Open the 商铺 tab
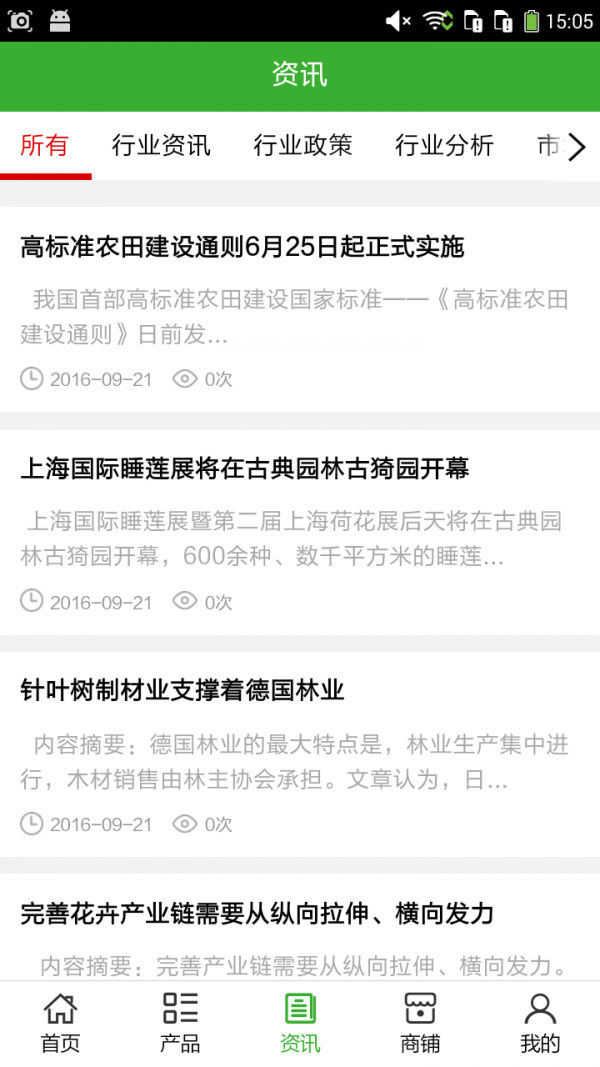Viewport: 600px width, 1067px height. tap(420, 1024)
